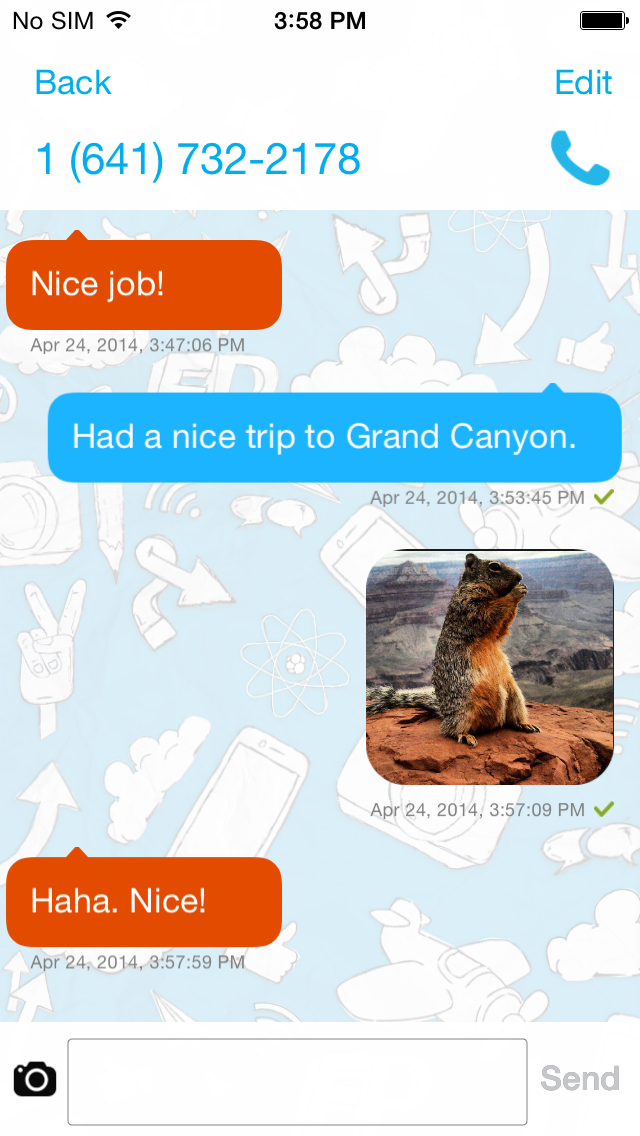Open the squirrel photo in the chat
The width and height of the screenshot is (640, 1136).
(489, 666)
